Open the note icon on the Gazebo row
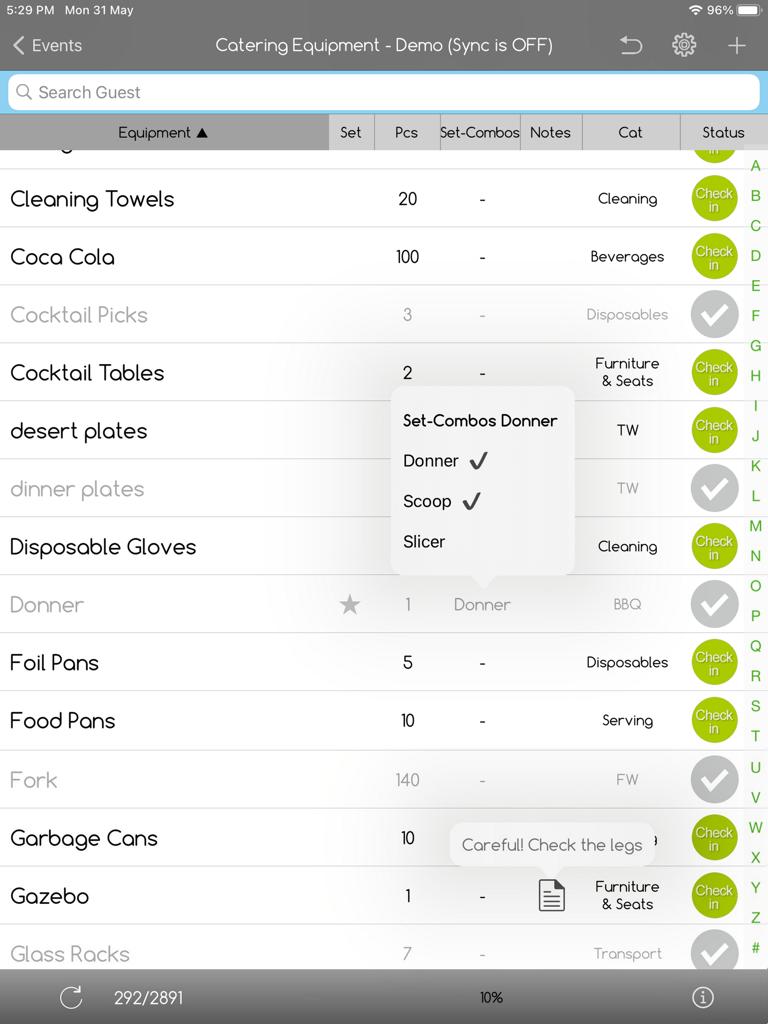 point(551,896)
